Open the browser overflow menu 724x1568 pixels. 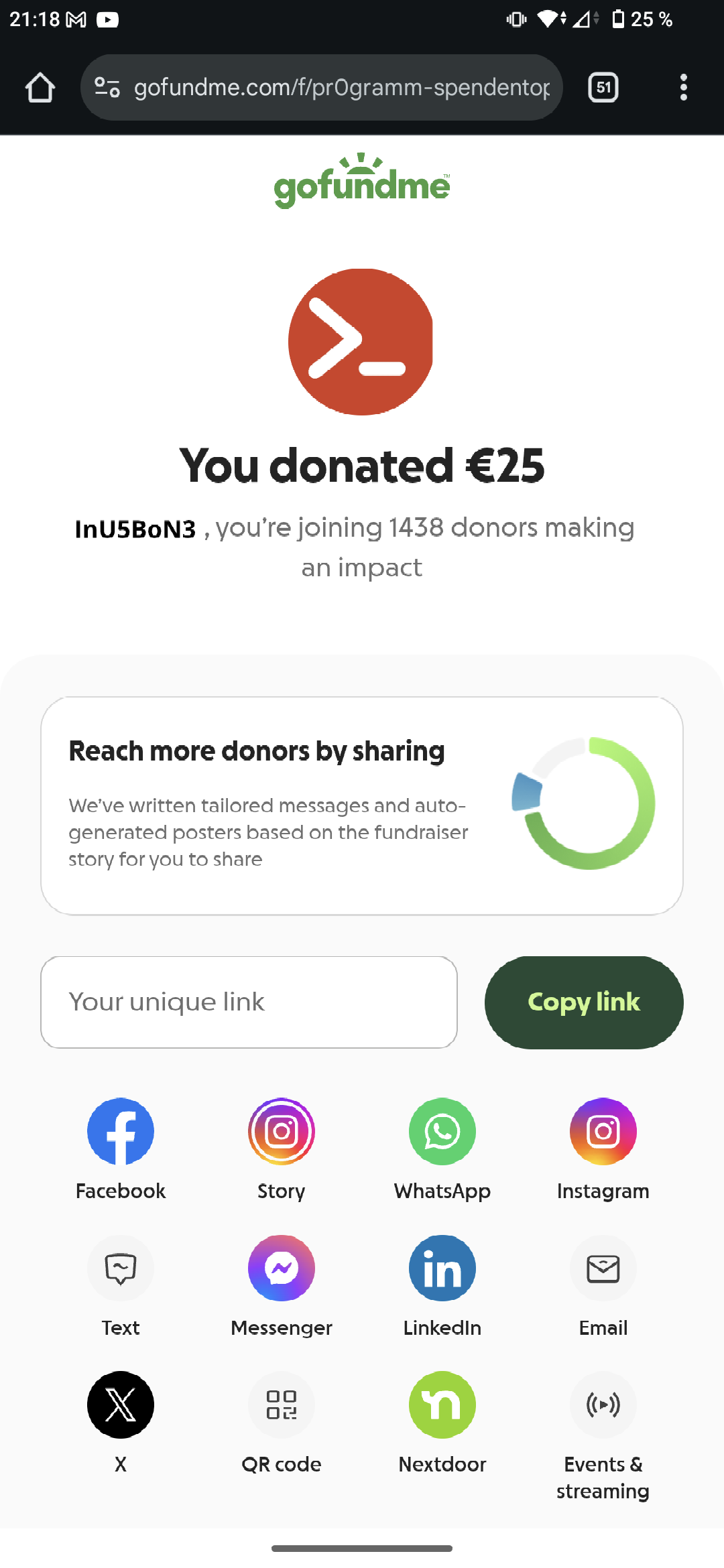683,88
